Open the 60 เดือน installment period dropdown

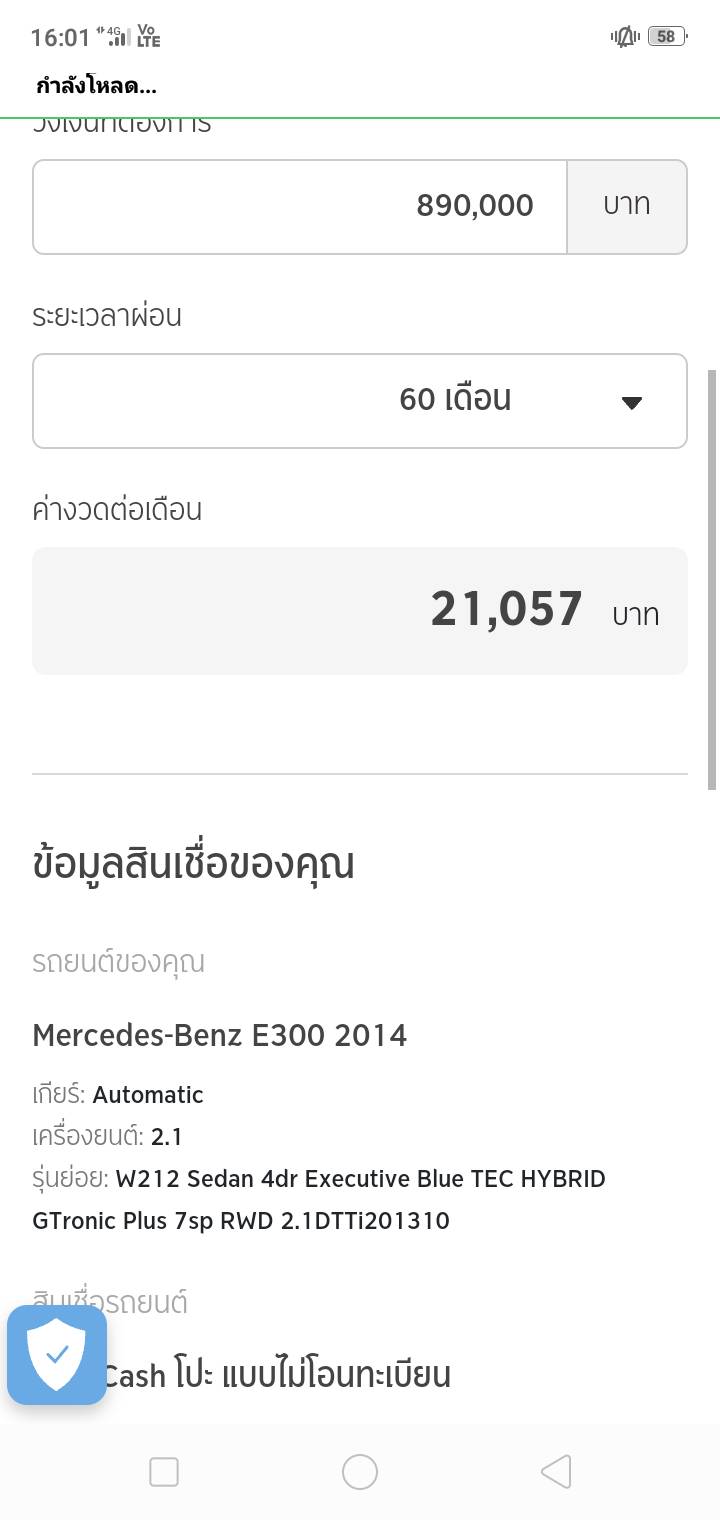[360, 400]
